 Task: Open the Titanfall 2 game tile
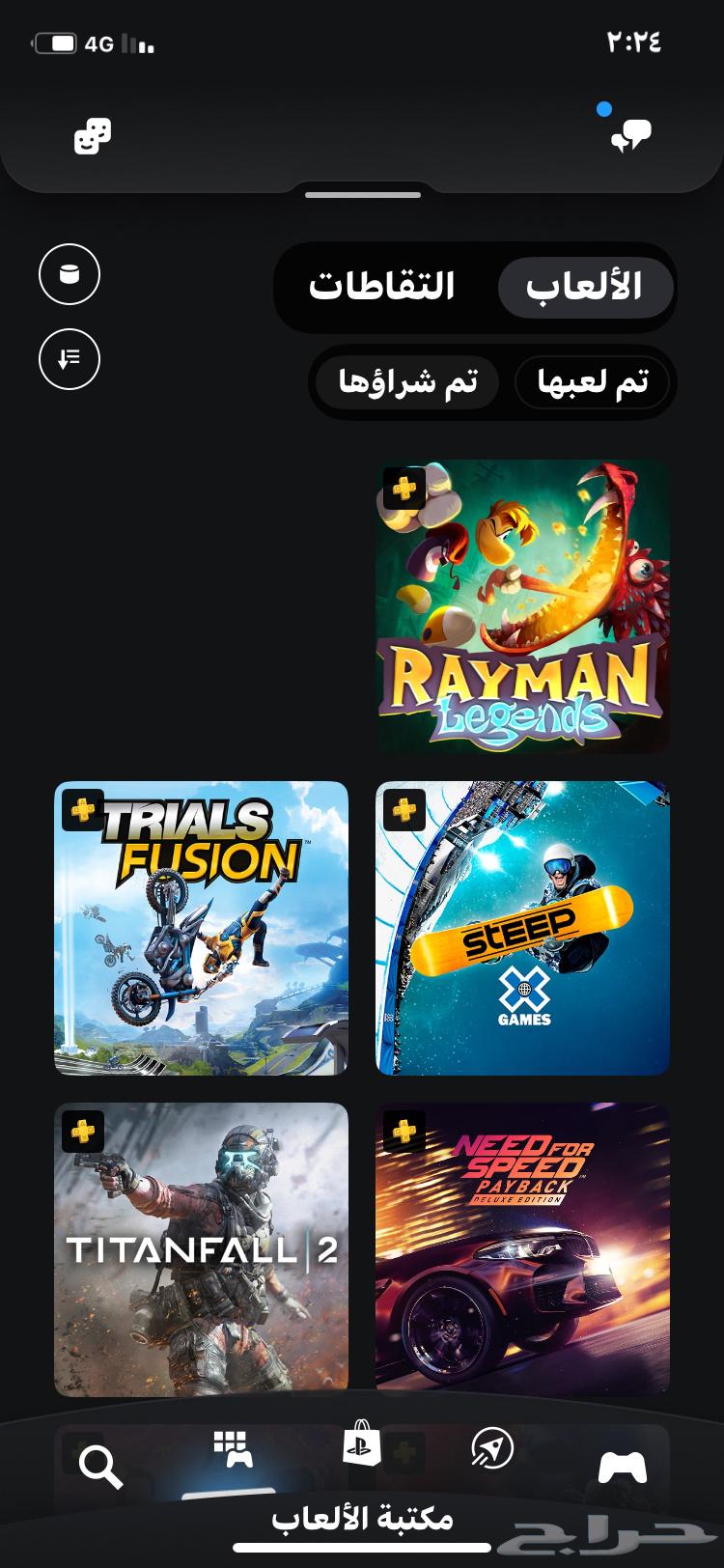coord(201,1249)
